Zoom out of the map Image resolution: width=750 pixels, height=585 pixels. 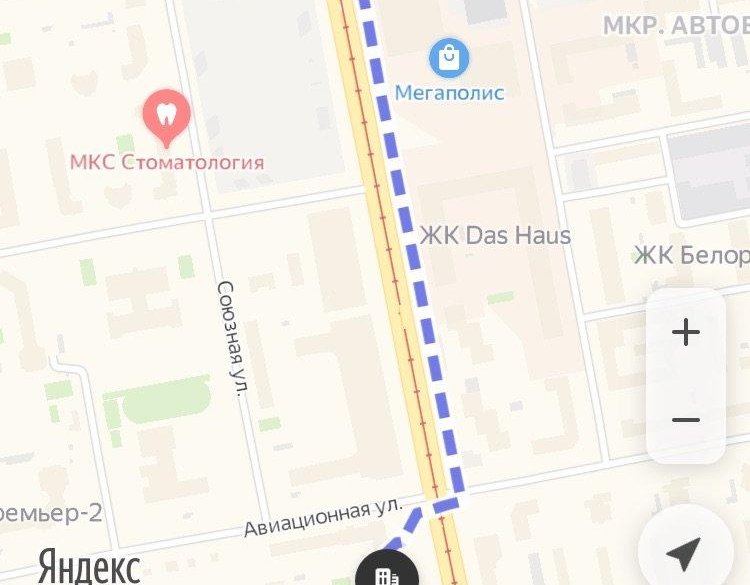tap(686, 420)
